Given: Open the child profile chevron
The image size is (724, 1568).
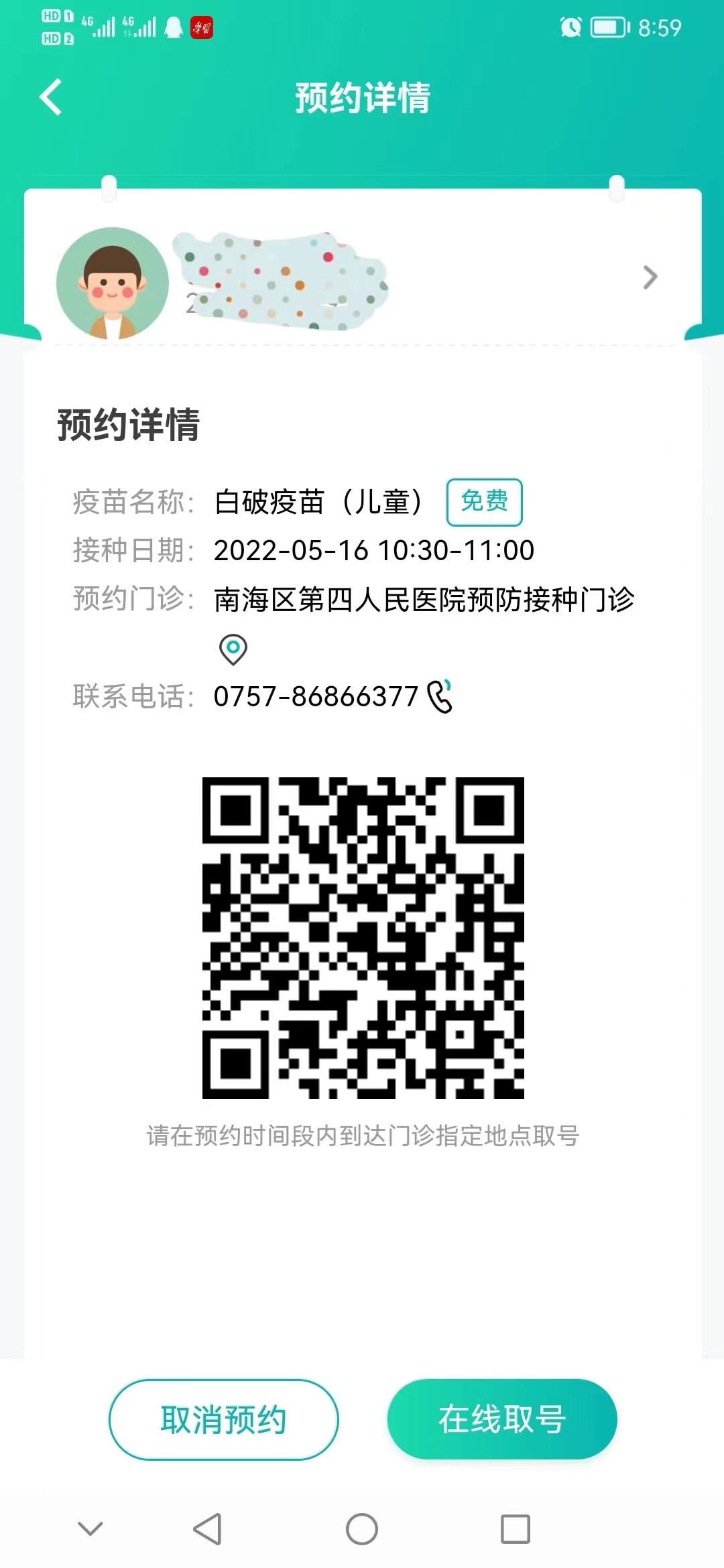Looking at the screenshot, I should (x=650, y=277).
